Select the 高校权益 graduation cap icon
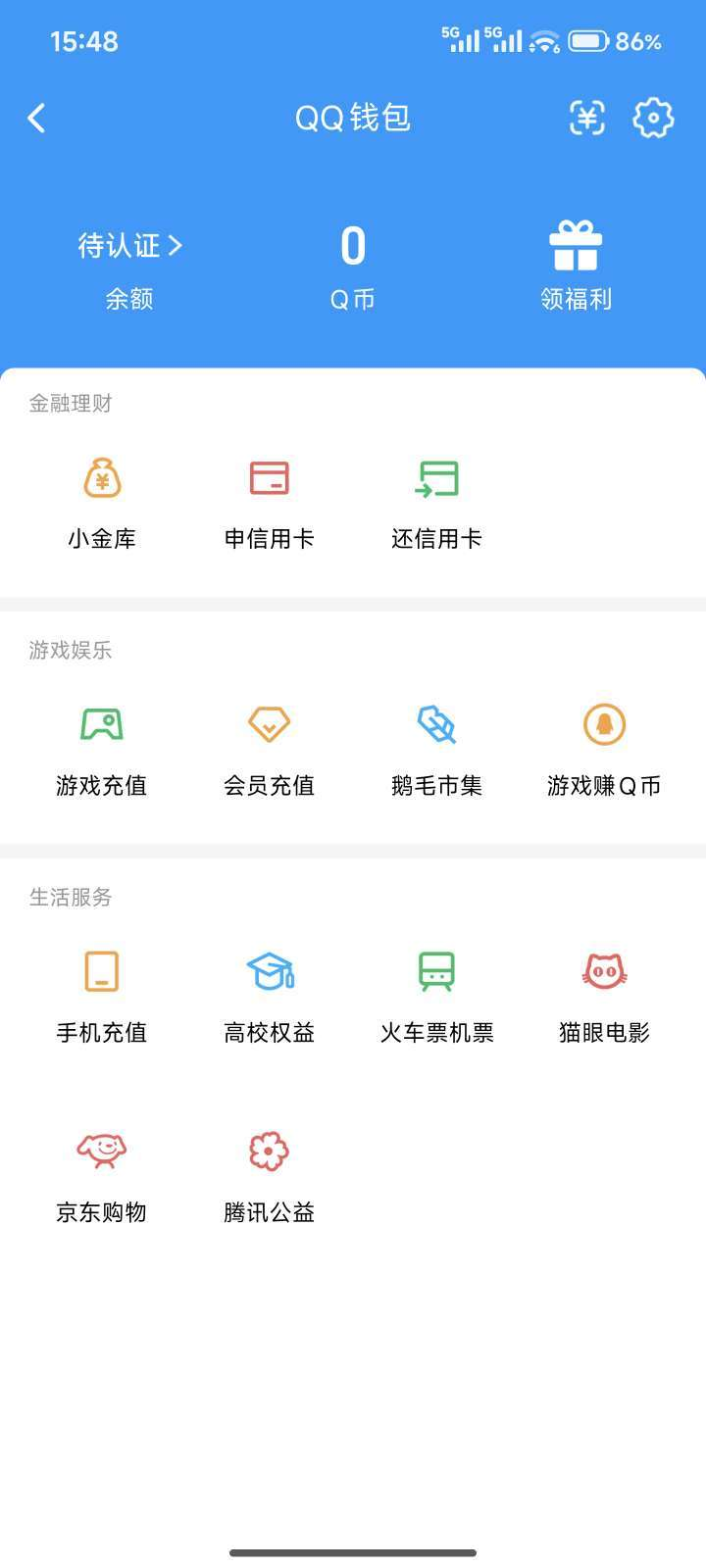The image size is (706, 1568). pos(269,971)
